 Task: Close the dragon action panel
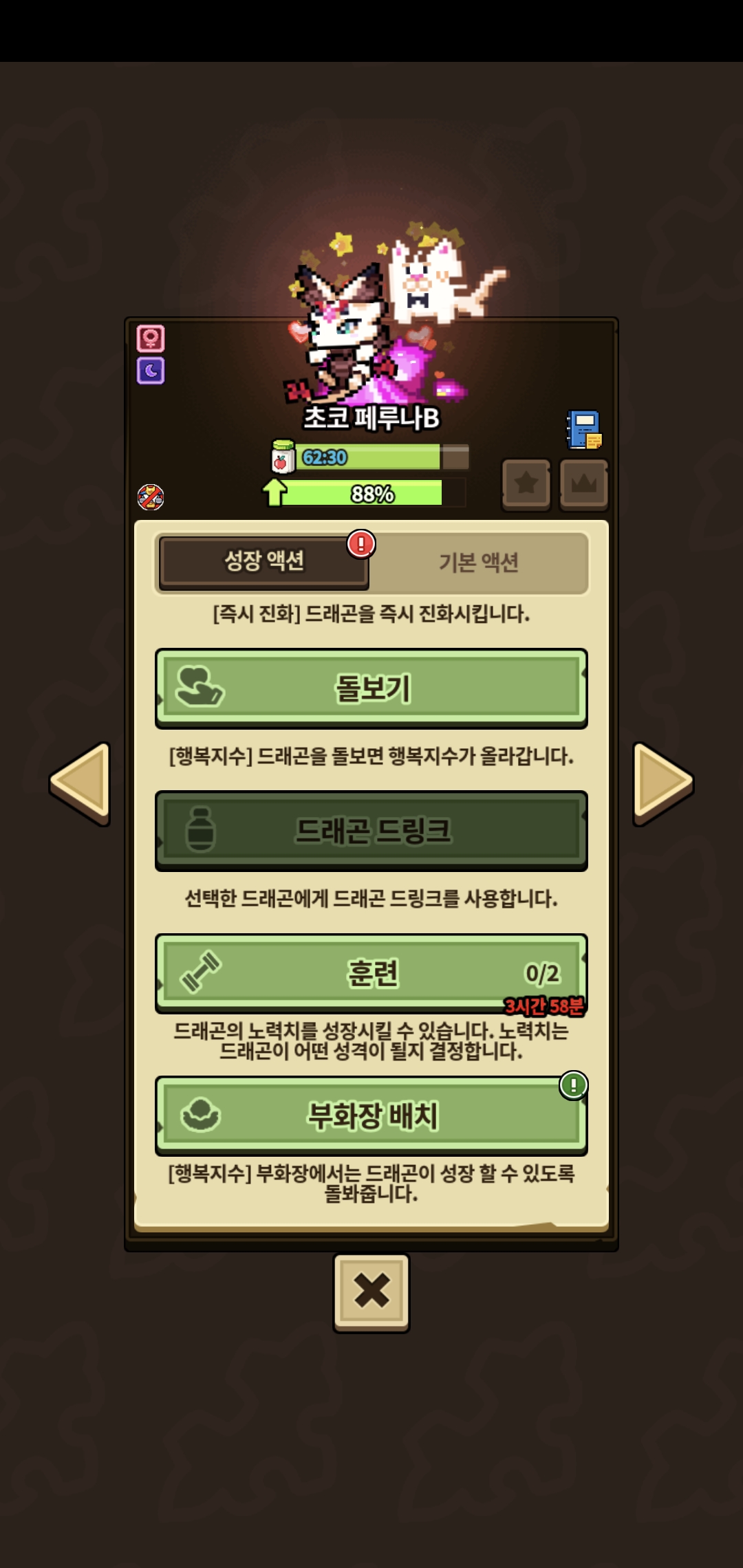tap(371, 1293)
